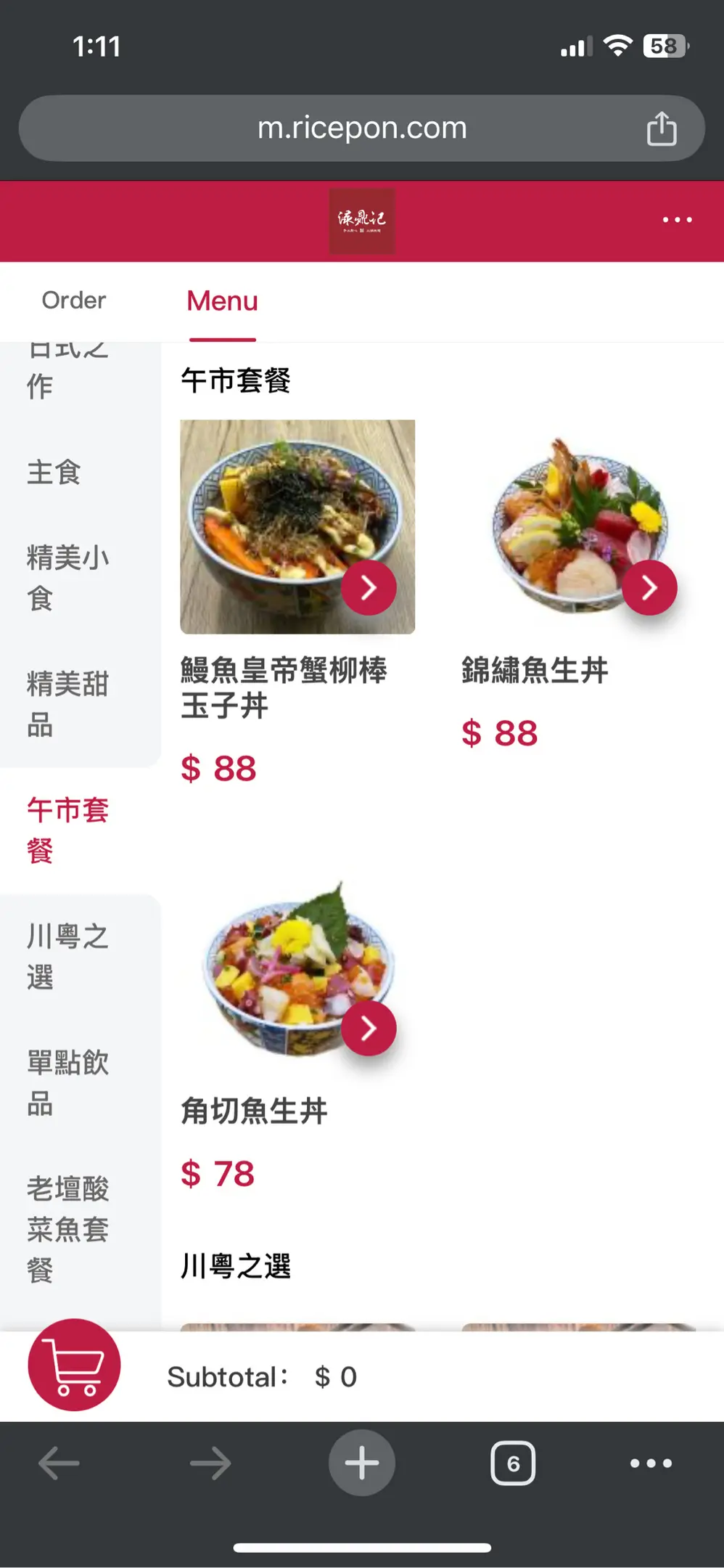Switch to the Order tab
Viewport: 724px width, 1568px height.
point(74,300)
